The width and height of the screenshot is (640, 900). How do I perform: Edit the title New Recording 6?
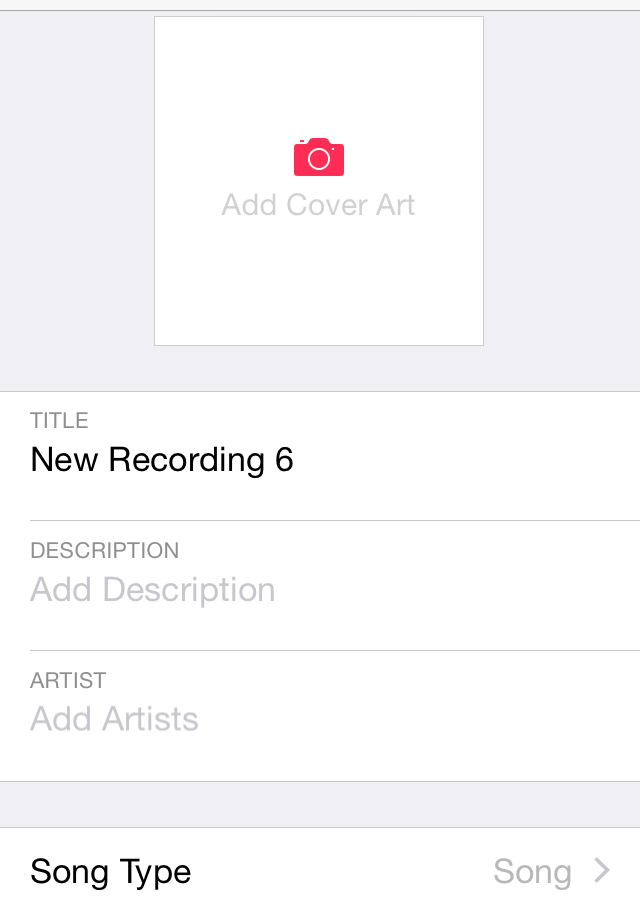click(x=162, y=460)
